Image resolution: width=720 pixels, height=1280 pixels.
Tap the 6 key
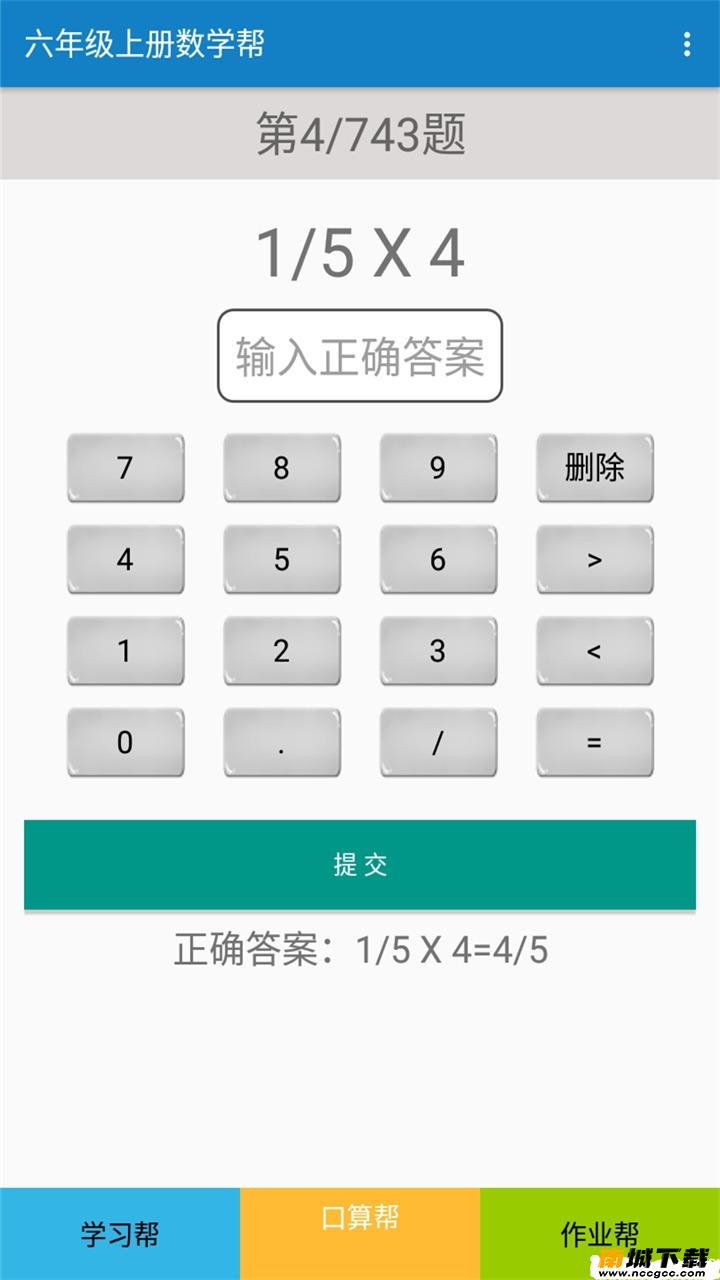[438, 559]
